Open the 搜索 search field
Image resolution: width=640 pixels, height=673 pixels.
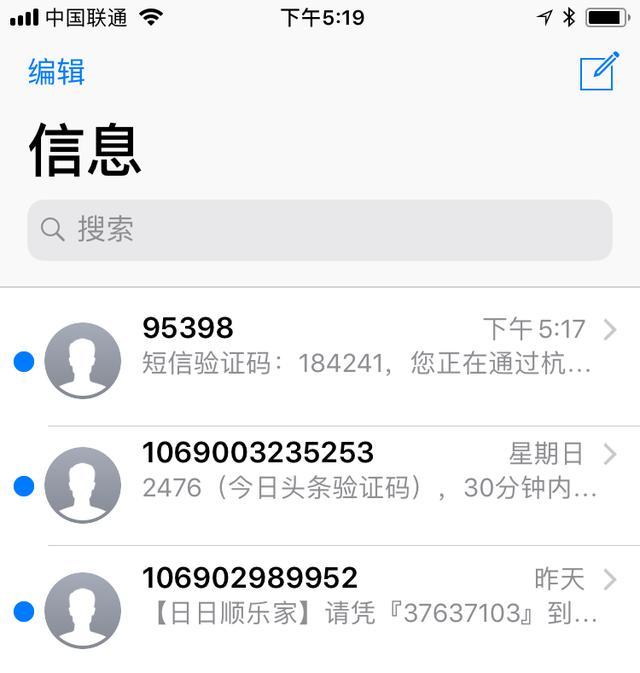319,230
